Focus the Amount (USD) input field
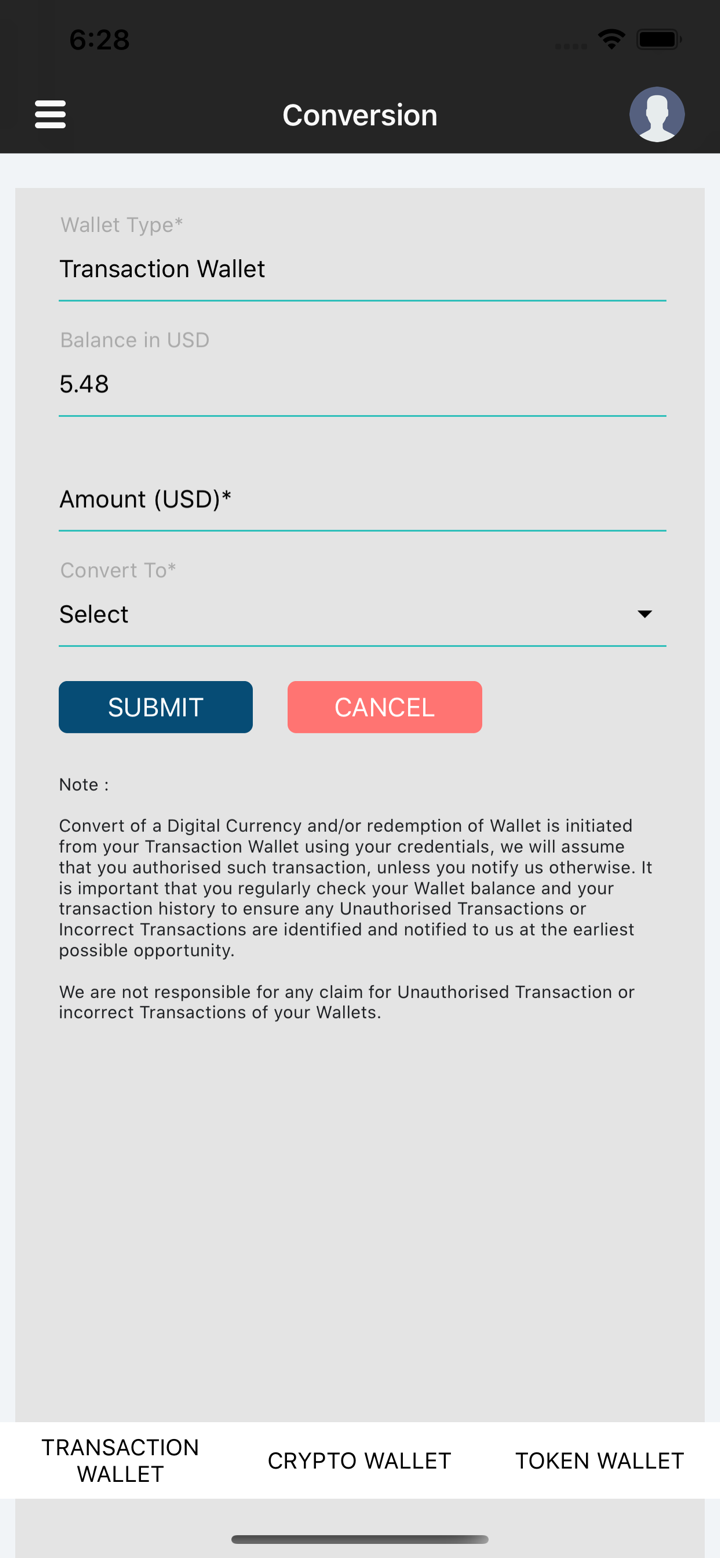 tap(361, 499)
